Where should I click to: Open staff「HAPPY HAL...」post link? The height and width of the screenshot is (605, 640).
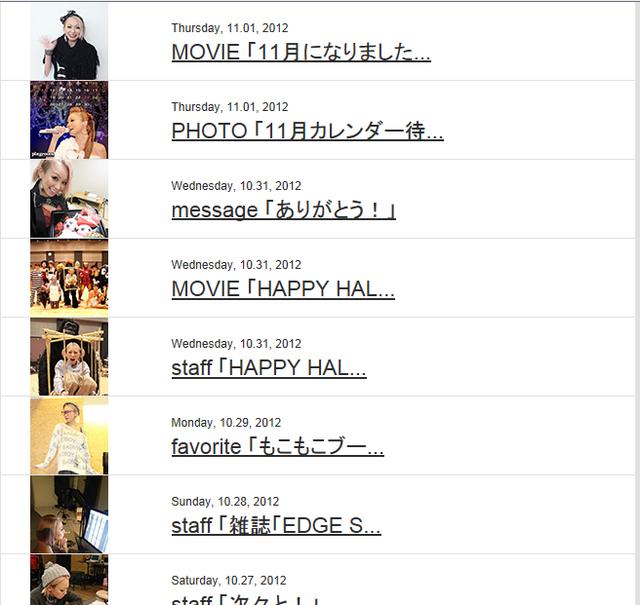(268, 368)
